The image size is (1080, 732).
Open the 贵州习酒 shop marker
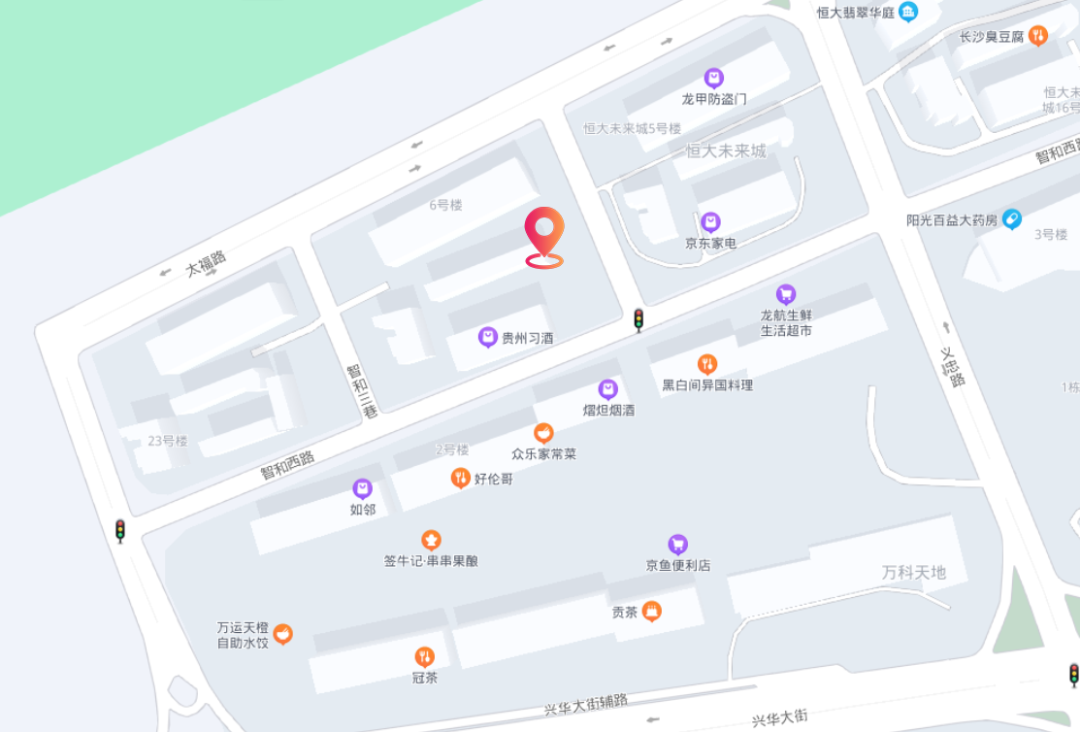click(x=487, y=337)
